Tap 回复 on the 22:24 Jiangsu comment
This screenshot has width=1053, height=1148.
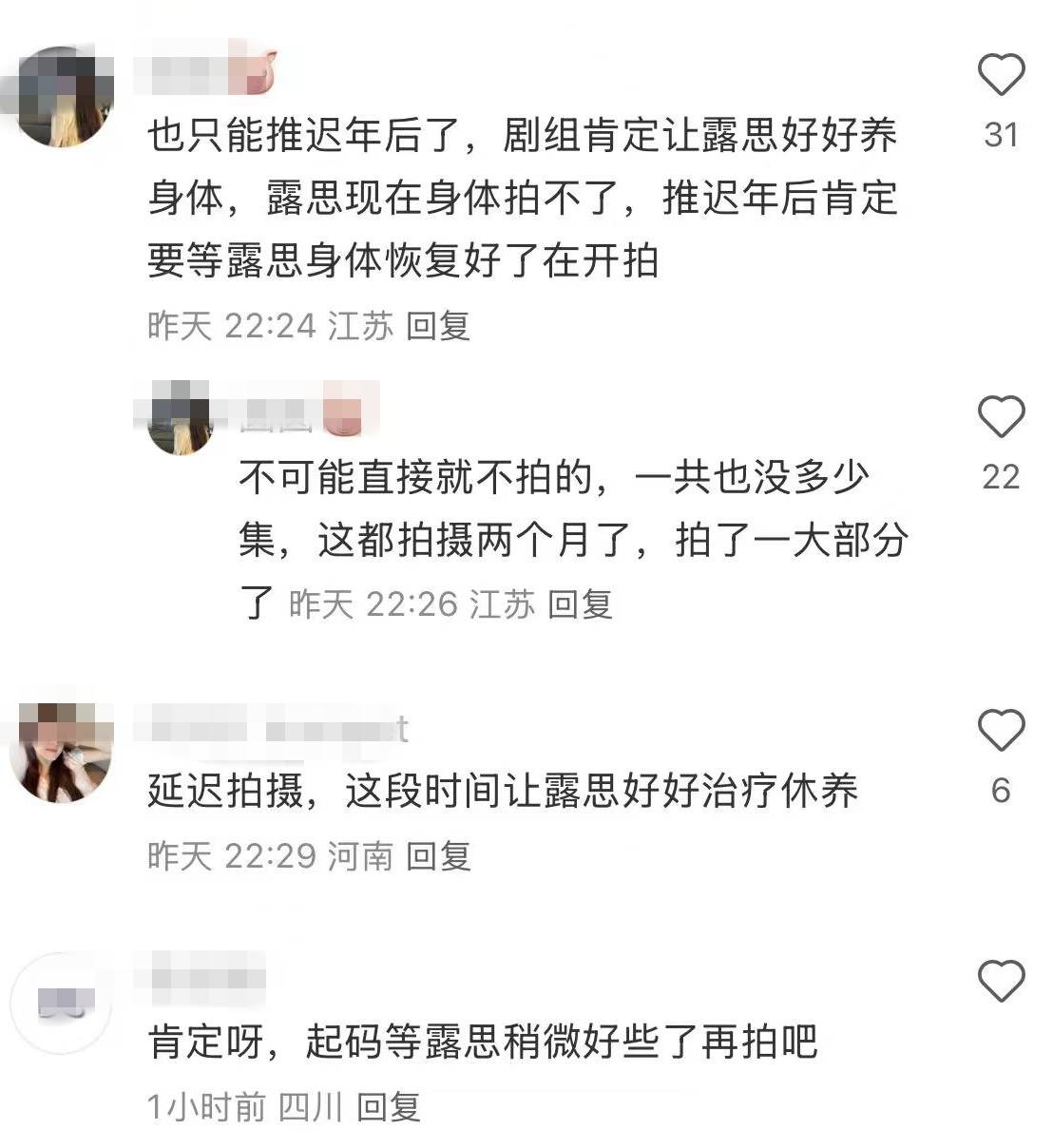click(438, 326)
